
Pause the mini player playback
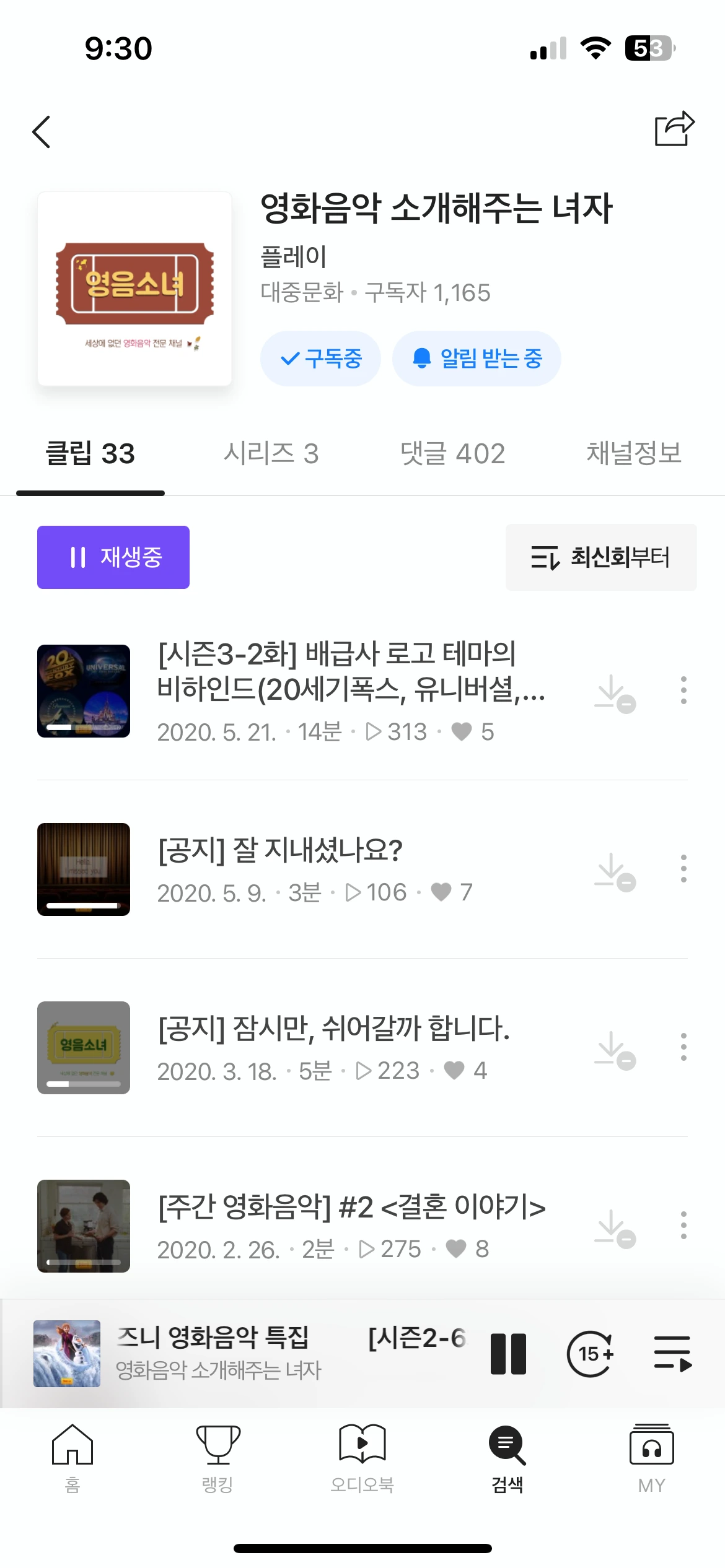[x=508, y=1354]
